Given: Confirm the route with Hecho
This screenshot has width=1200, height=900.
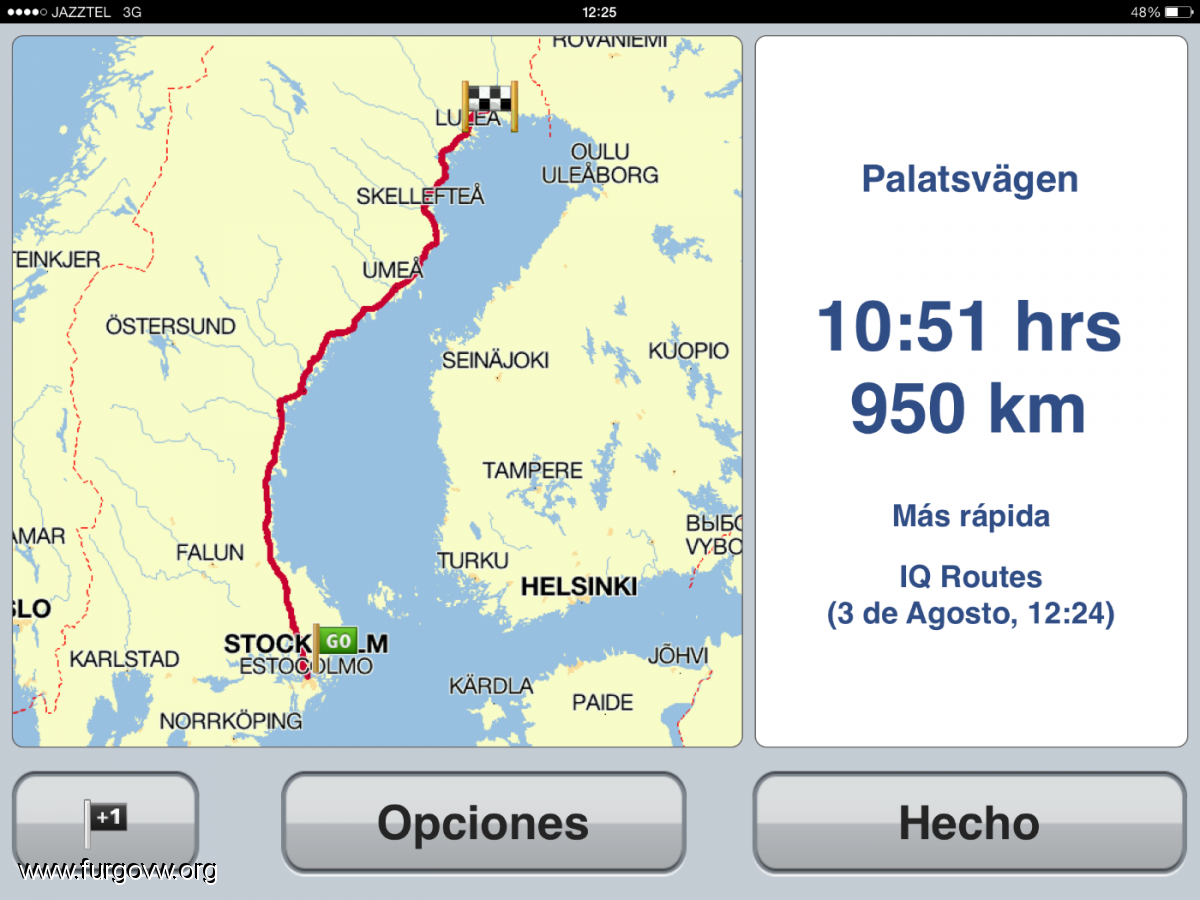Looking at the screenshot, I should pyautogui.click(x=968, y=822).
